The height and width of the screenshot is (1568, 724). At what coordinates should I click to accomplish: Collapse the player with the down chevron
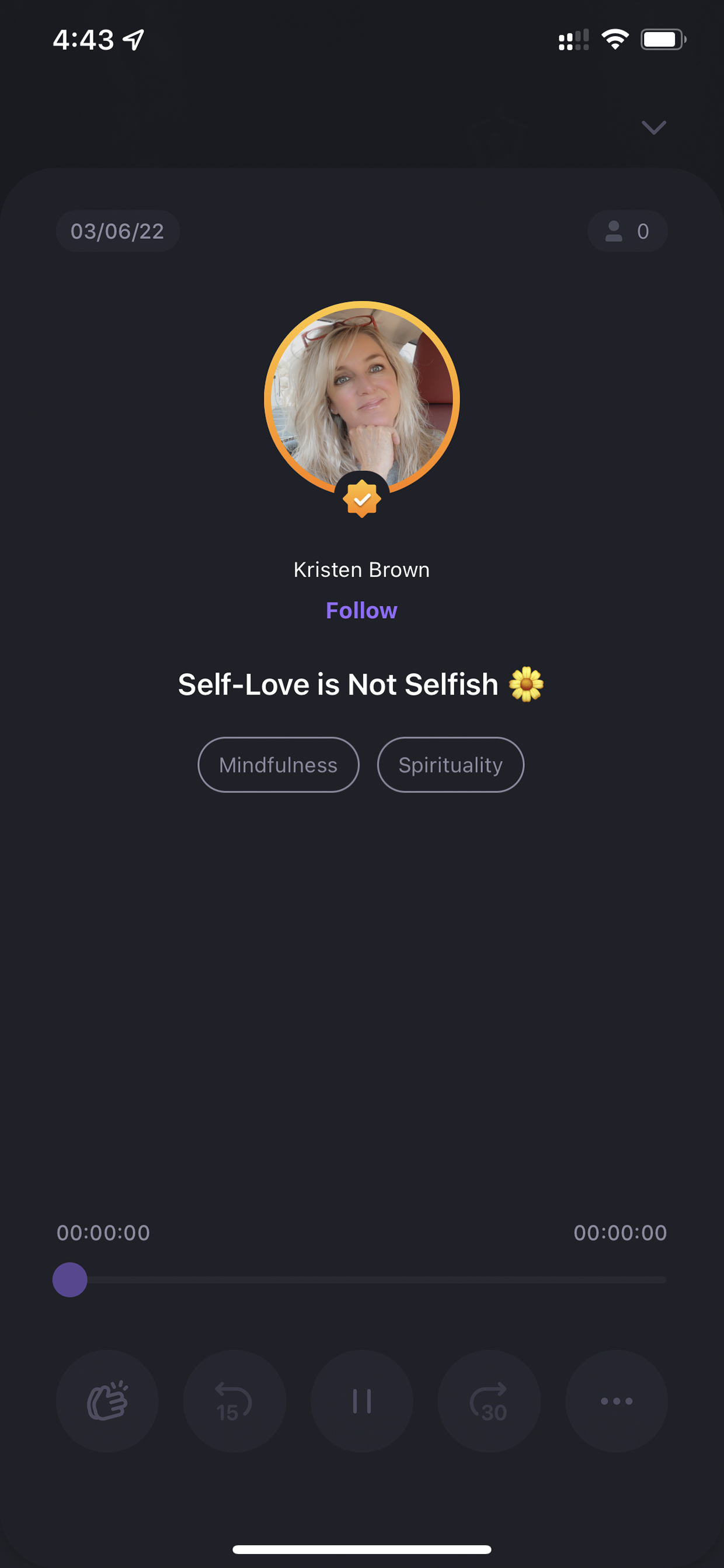coord(653,127)
